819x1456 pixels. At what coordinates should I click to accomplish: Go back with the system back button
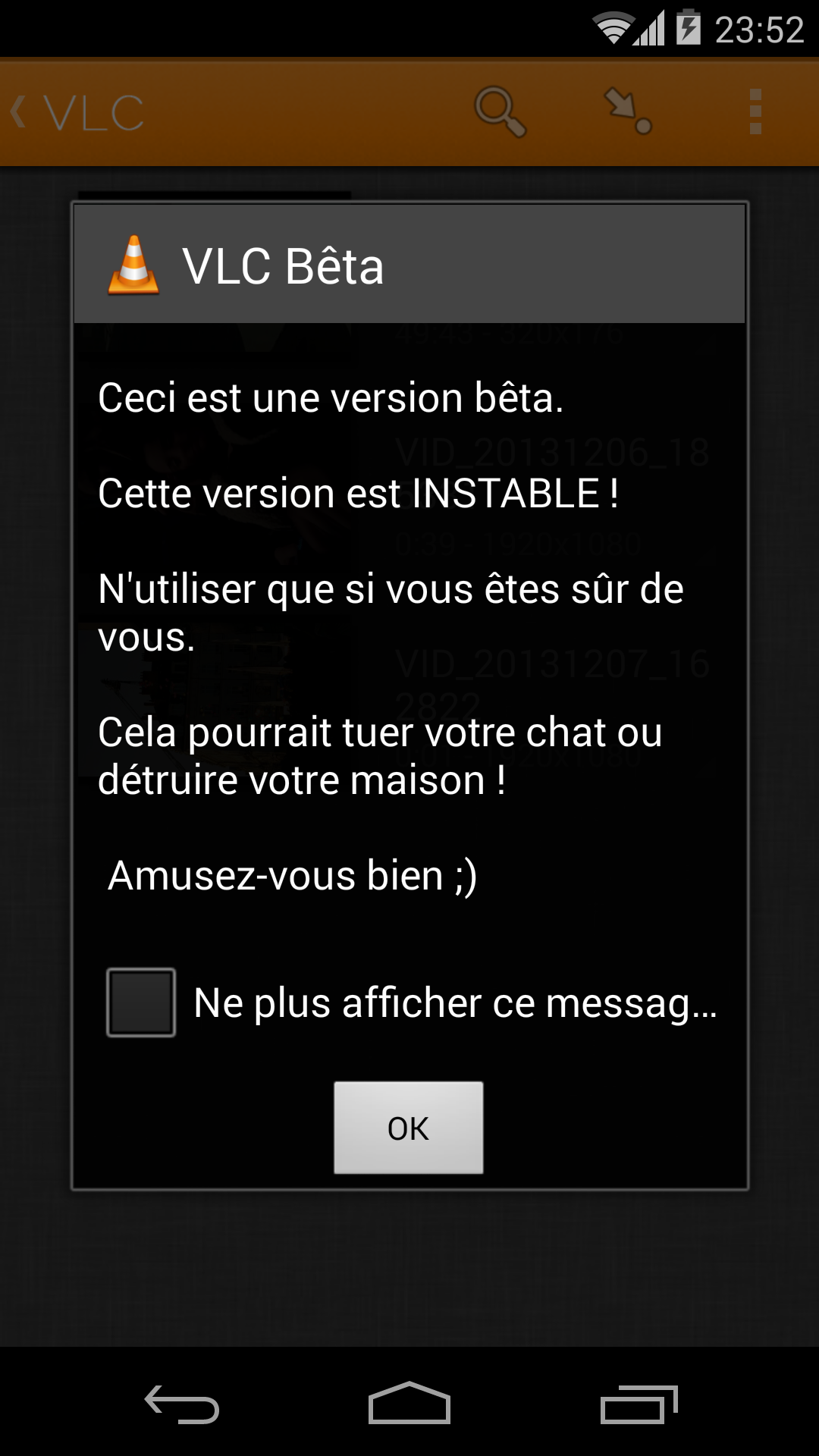[182, 1404]
